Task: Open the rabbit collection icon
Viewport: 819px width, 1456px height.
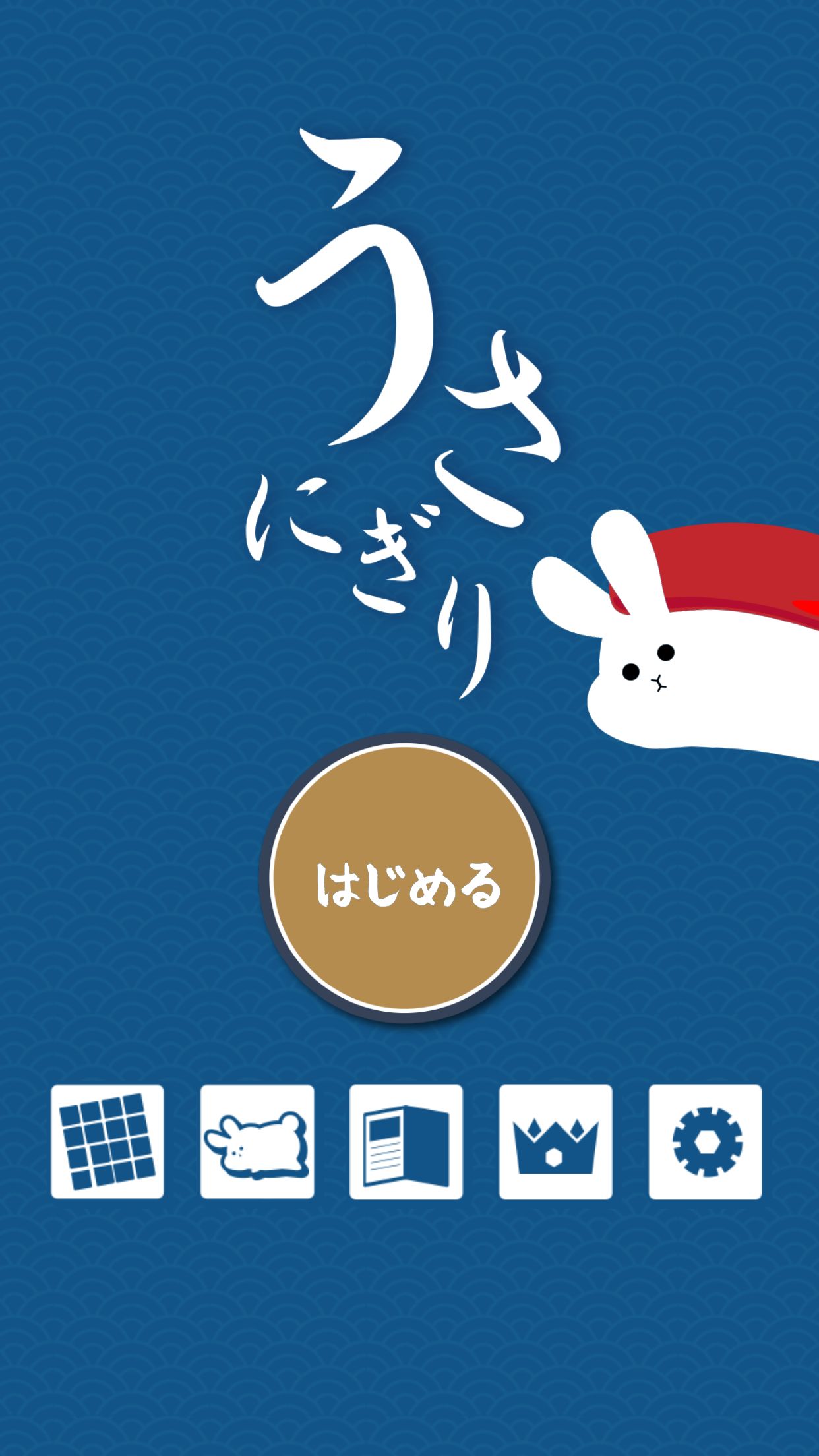Action: pyautogui.click(x=257, y=1141)
